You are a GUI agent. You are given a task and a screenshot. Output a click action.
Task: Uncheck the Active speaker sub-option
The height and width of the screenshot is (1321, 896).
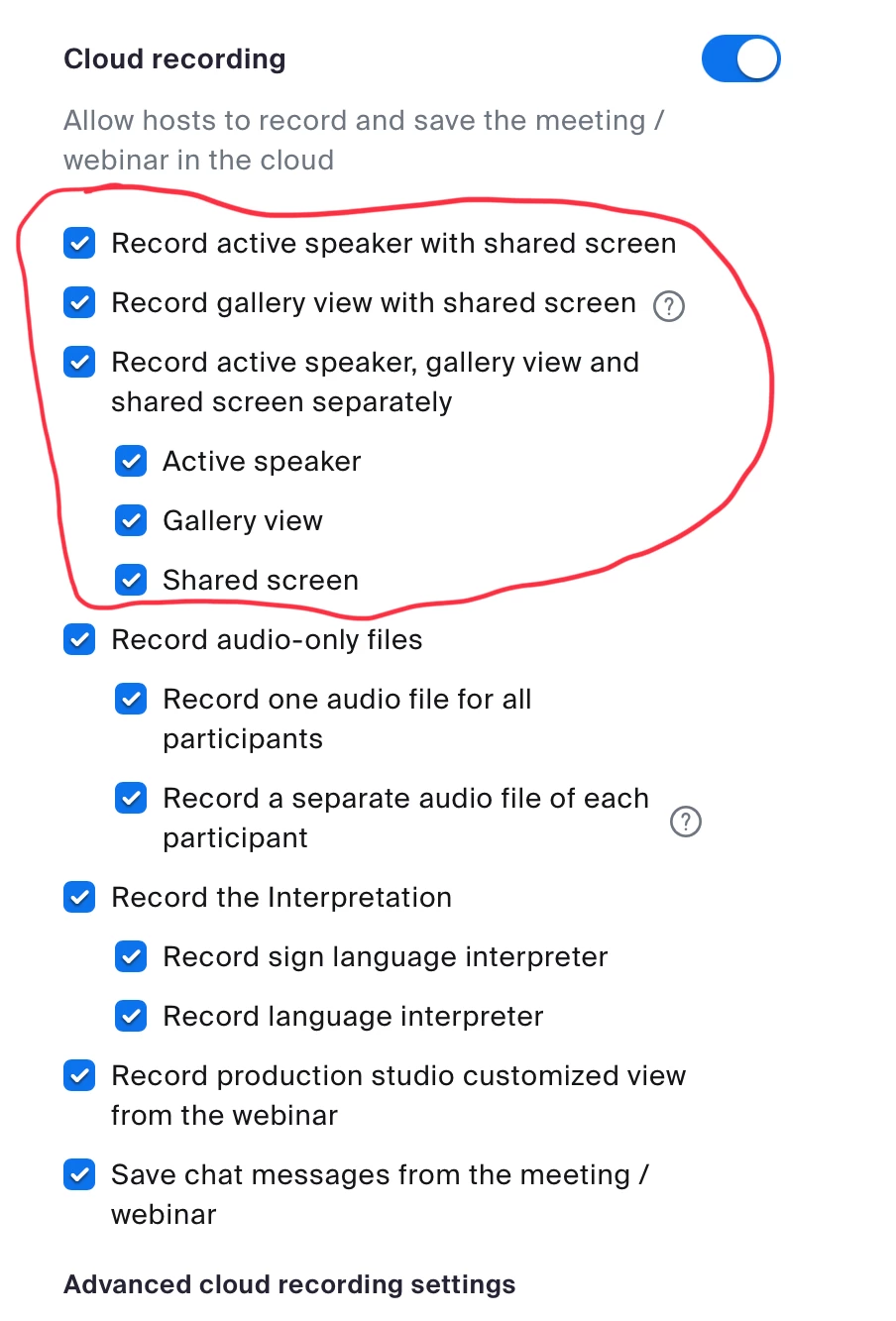[x=131, y=461]
